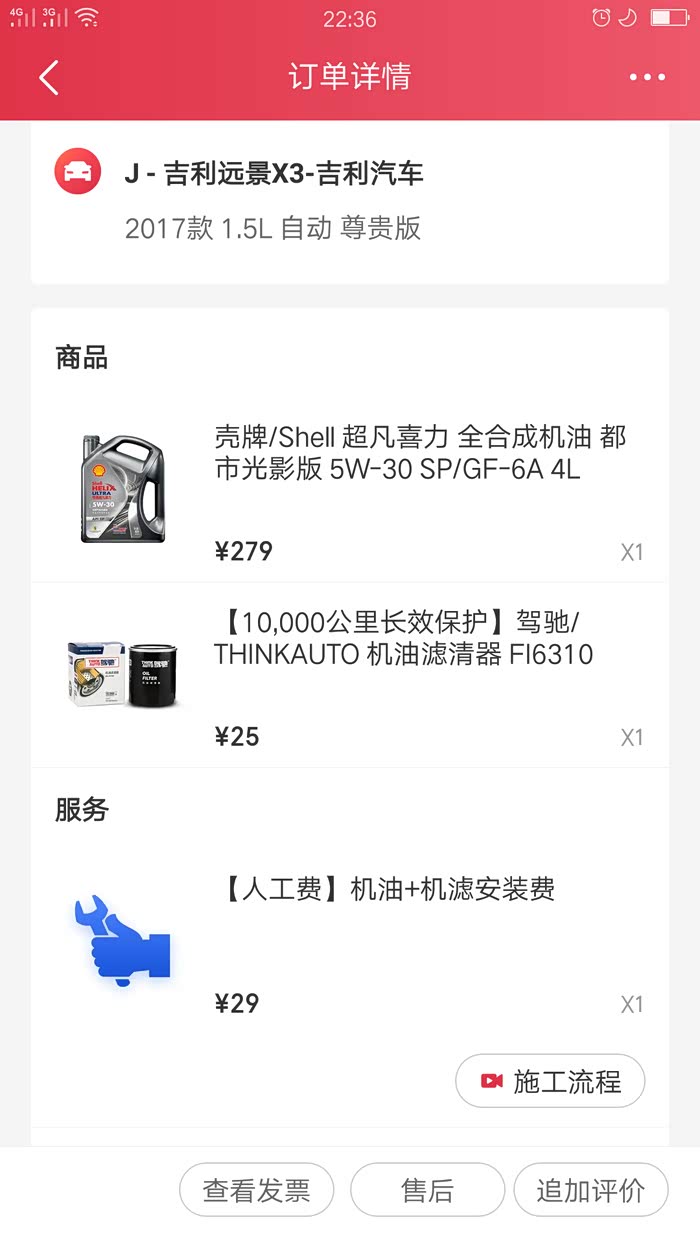Request after-sales service via 售后
700x1244 pixels.
click(x=427, y=1190)
